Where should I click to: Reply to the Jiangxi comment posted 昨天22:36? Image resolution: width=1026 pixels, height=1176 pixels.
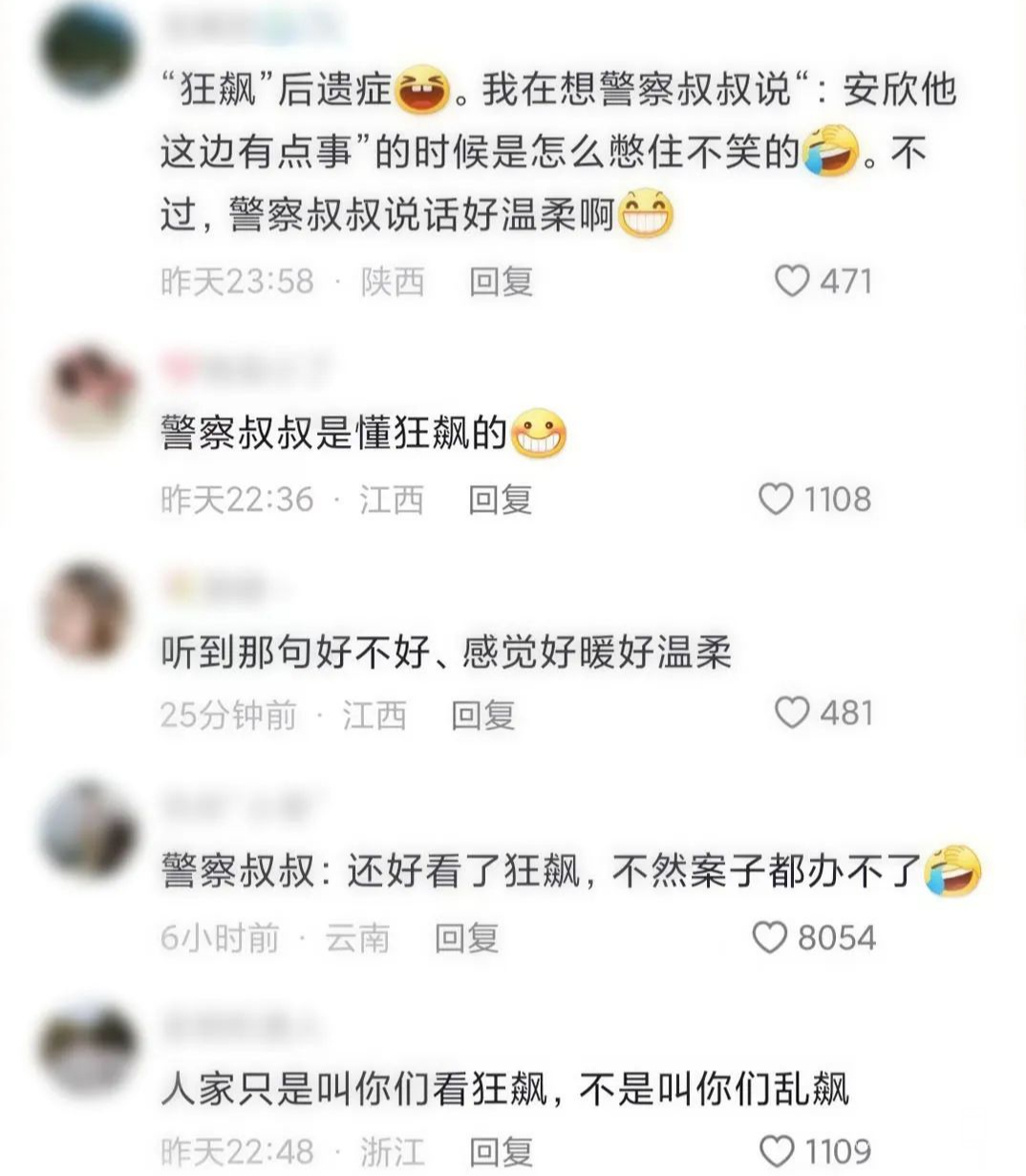click(500, 499)
